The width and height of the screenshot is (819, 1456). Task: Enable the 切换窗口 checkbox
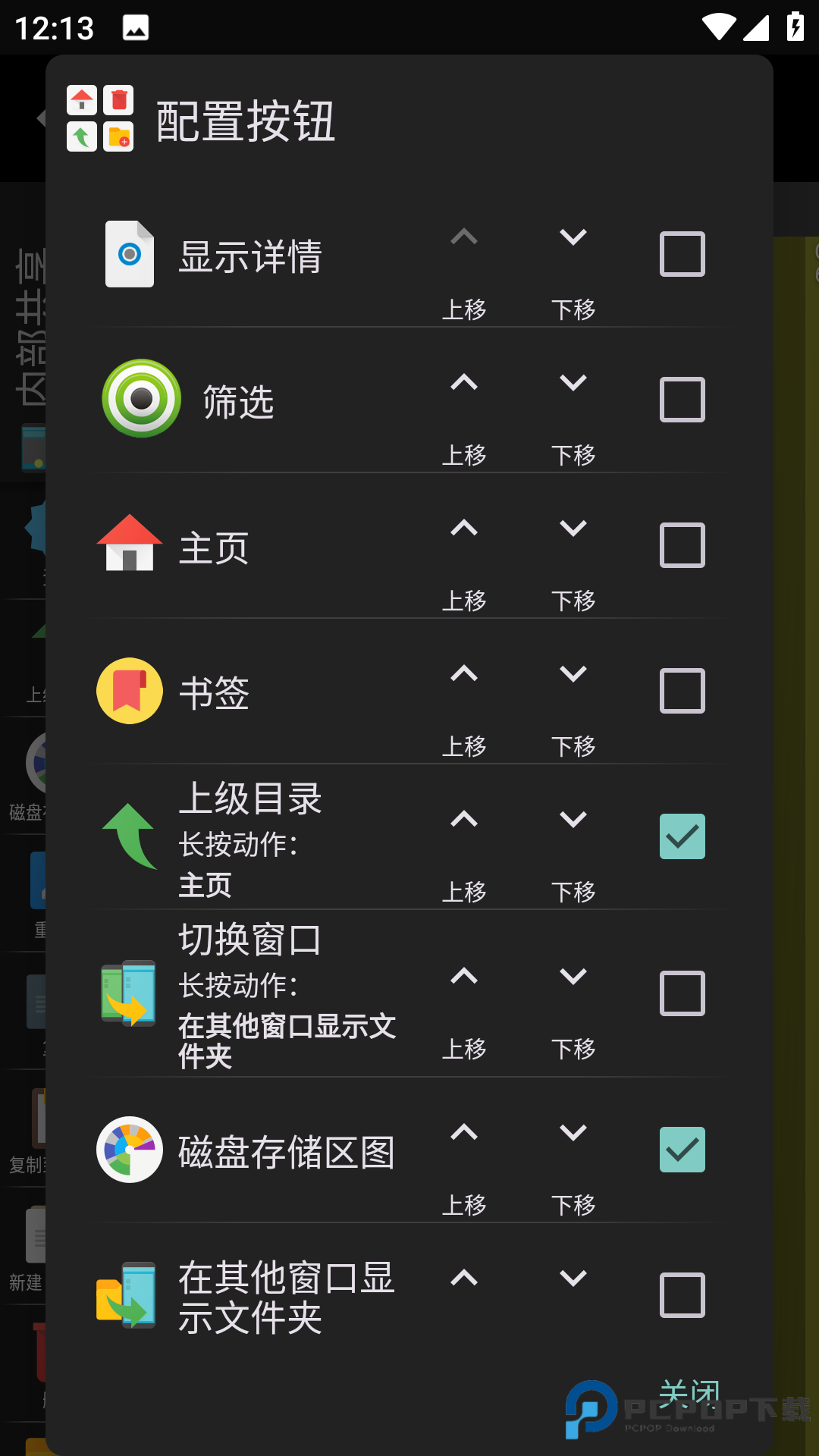coord(682,993)
